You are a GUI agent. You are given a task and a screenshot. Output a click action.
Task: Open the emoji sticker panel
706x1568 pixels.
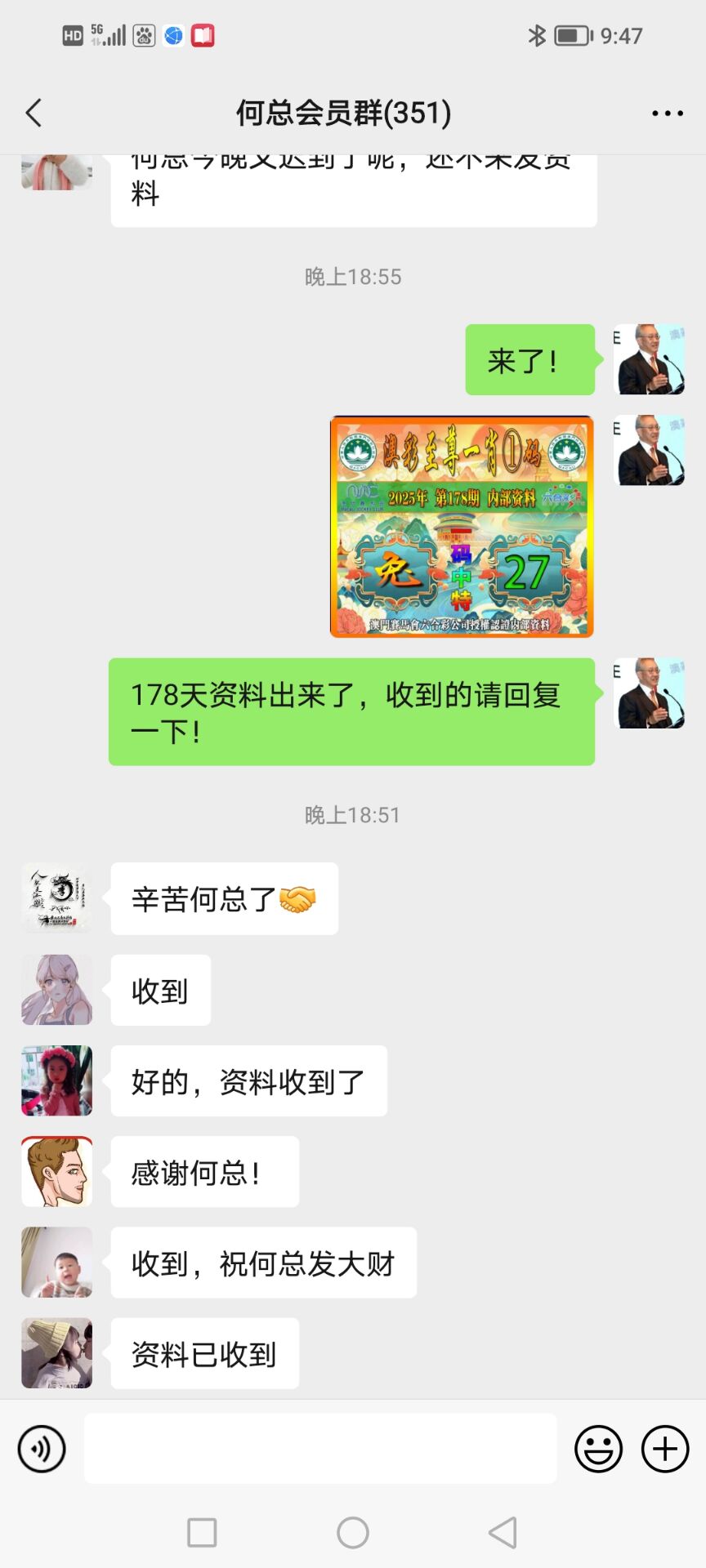point(598,1449)
